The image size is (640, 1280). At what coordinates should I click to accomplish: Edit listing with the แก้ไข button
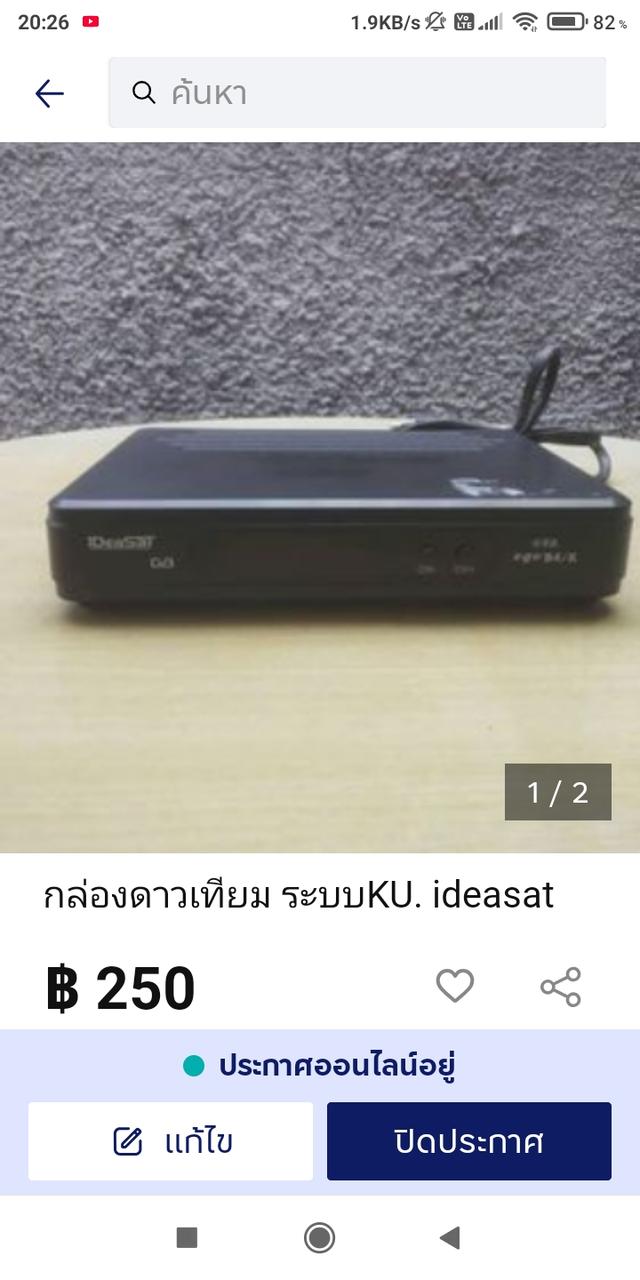tap(170, 1141)
